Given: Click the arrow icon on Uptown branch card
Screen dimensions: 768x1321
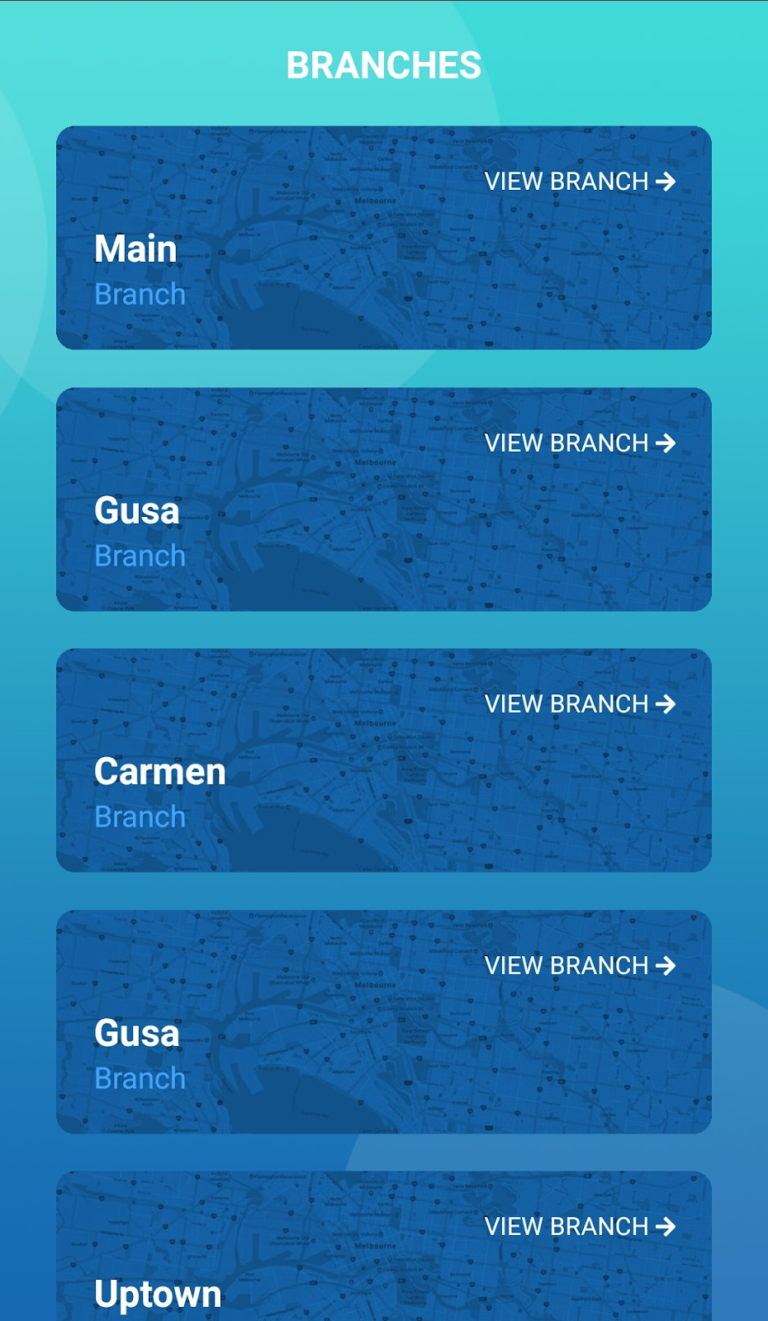Looking at the screenshot, I should point(666,1227).
